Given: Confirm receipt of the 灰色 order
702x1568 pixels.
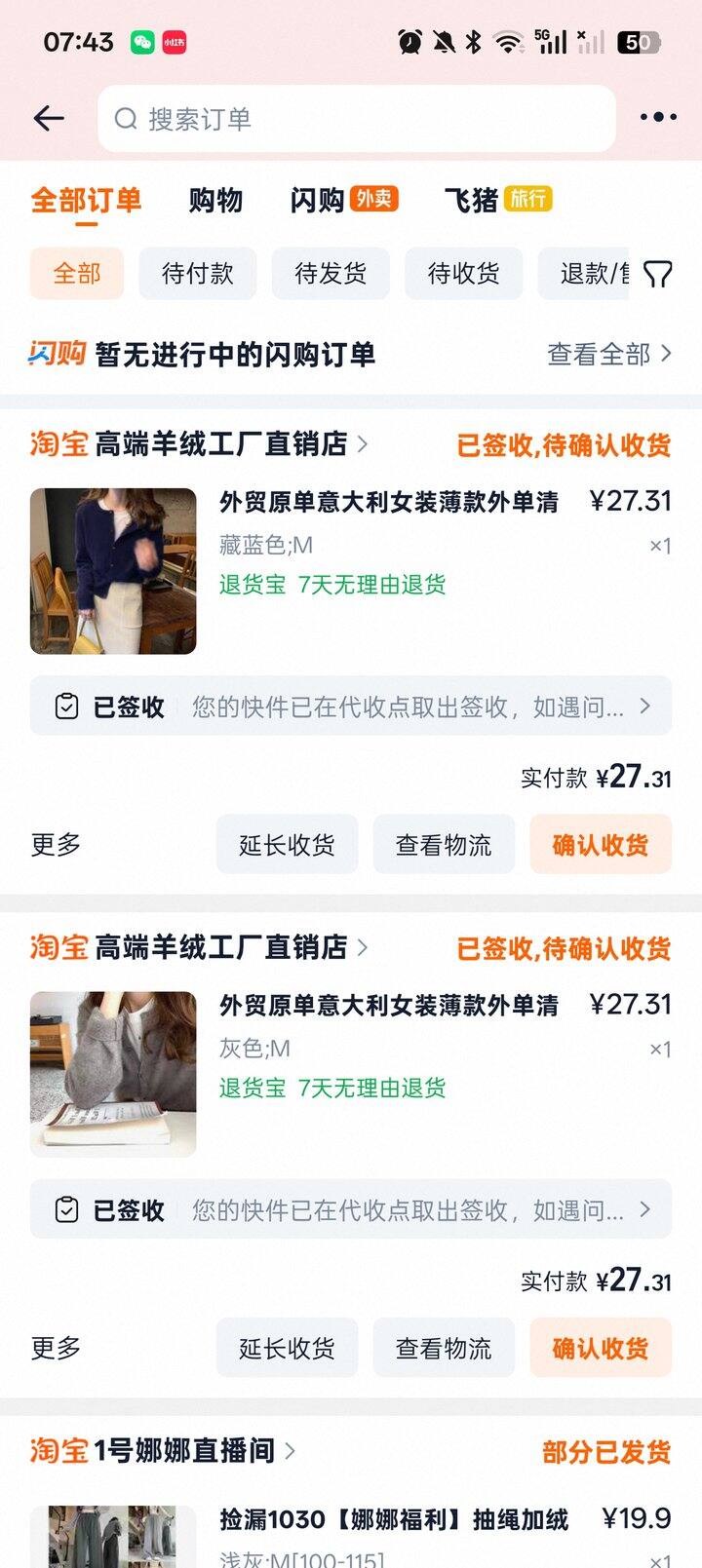Looking at the screenshot, I should point(600,1348).
